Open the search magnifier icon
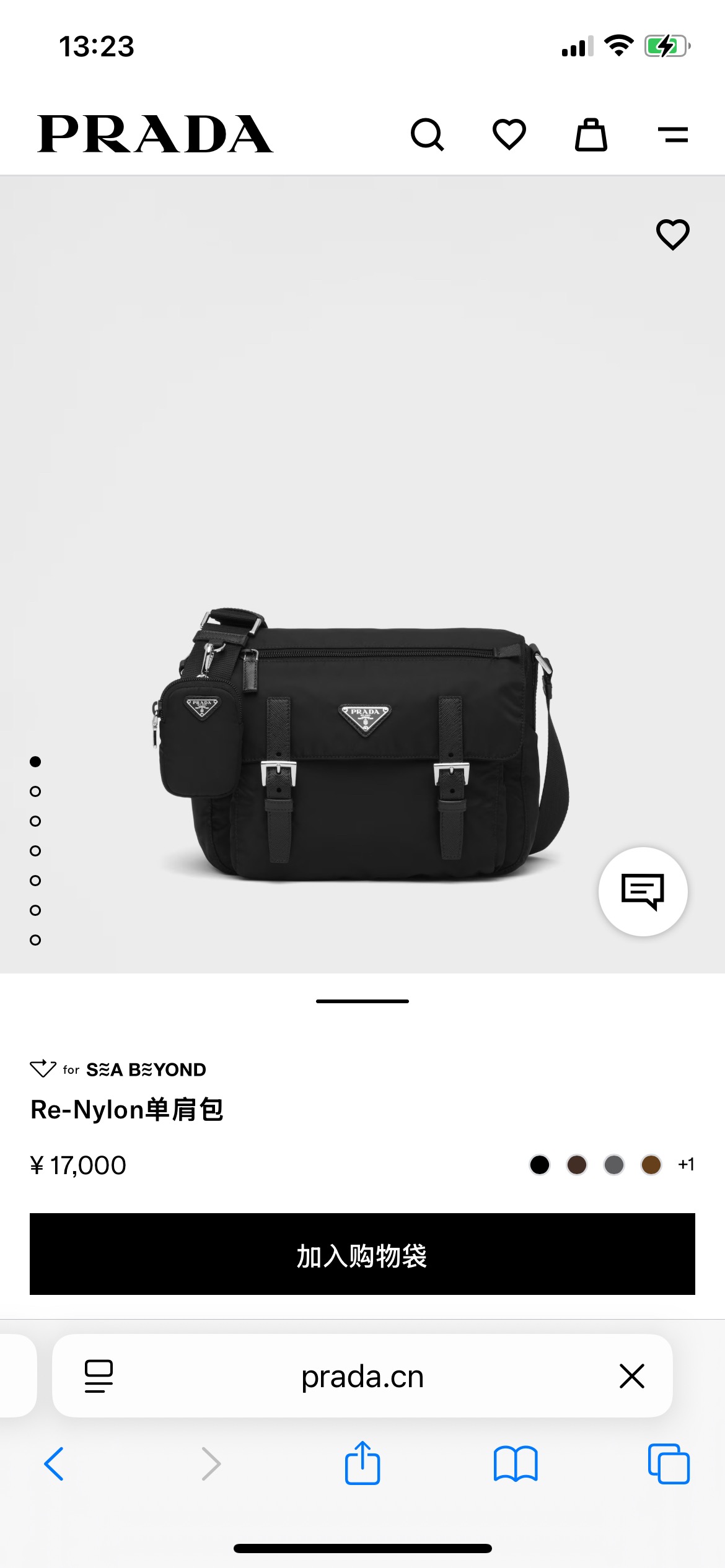This screenshot has height=1568, width=725. click(427, 134)
